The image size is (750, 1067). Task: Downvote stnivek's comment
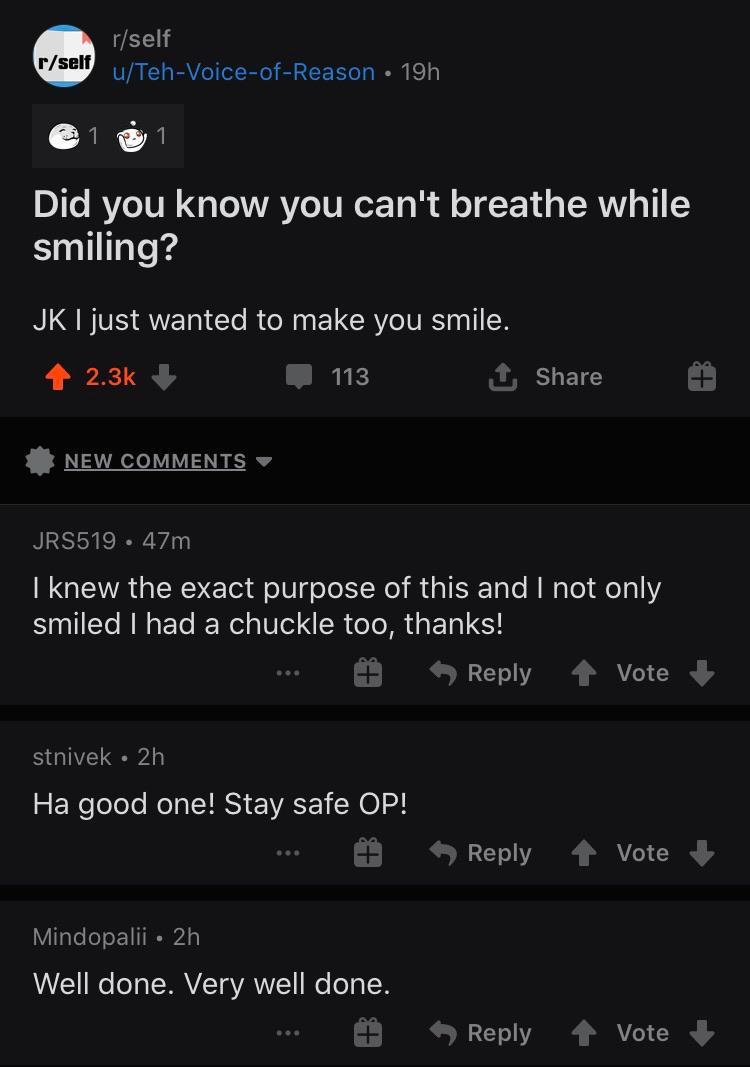coord(702,853)
